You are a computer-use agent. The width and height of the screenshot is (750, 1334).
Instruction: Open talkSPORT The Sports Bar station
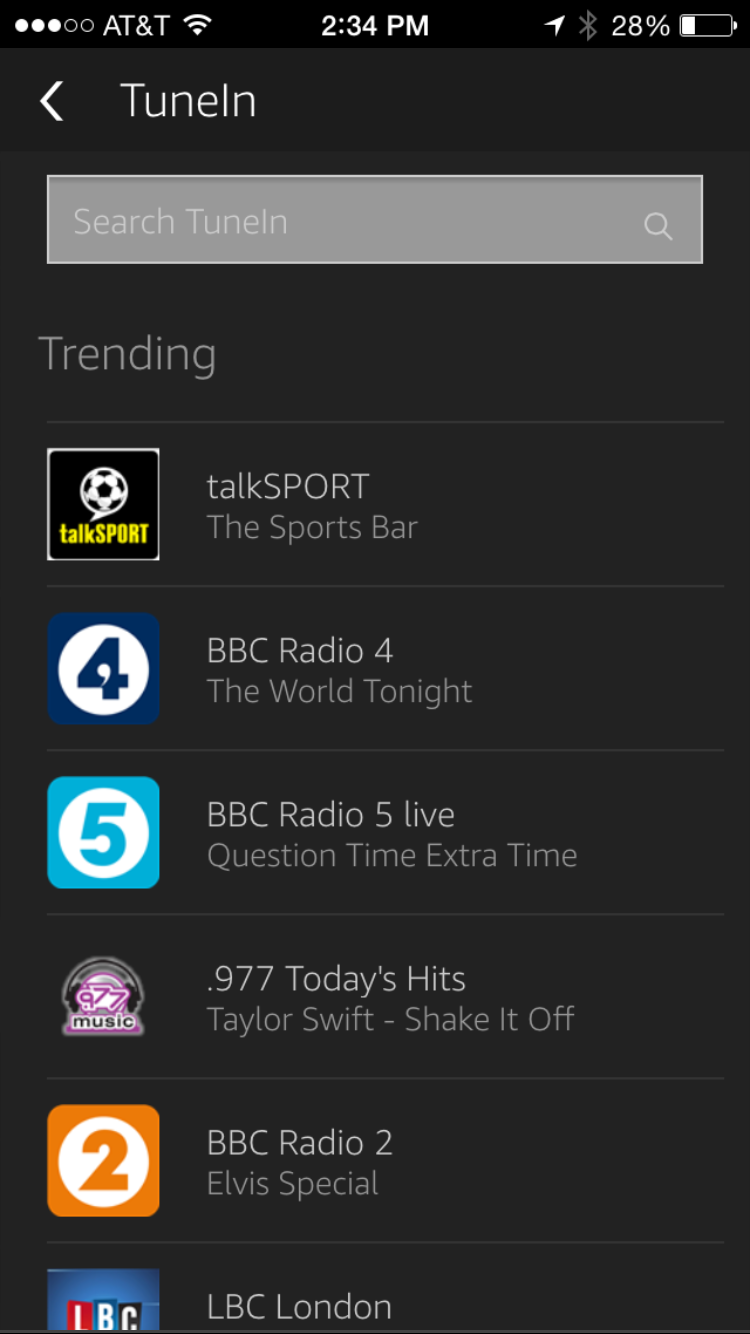click(x=385, y=504)
